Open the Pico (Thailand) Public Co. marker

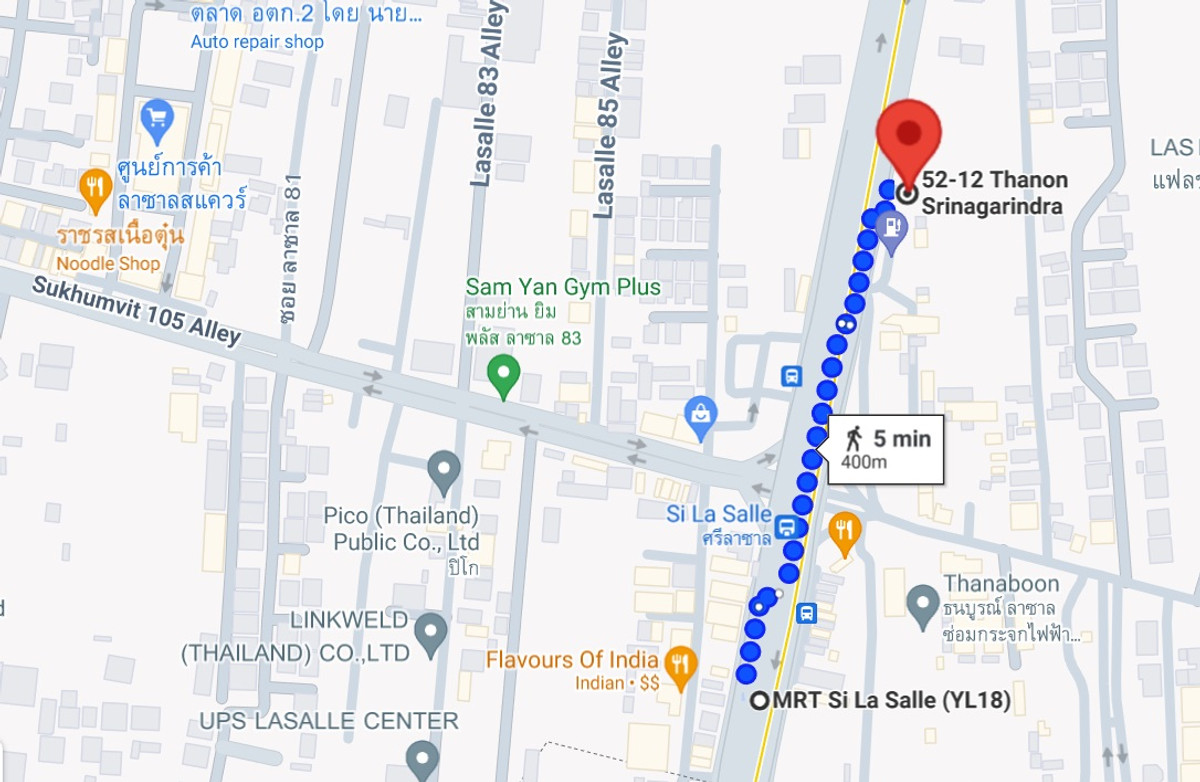[443, 469]
